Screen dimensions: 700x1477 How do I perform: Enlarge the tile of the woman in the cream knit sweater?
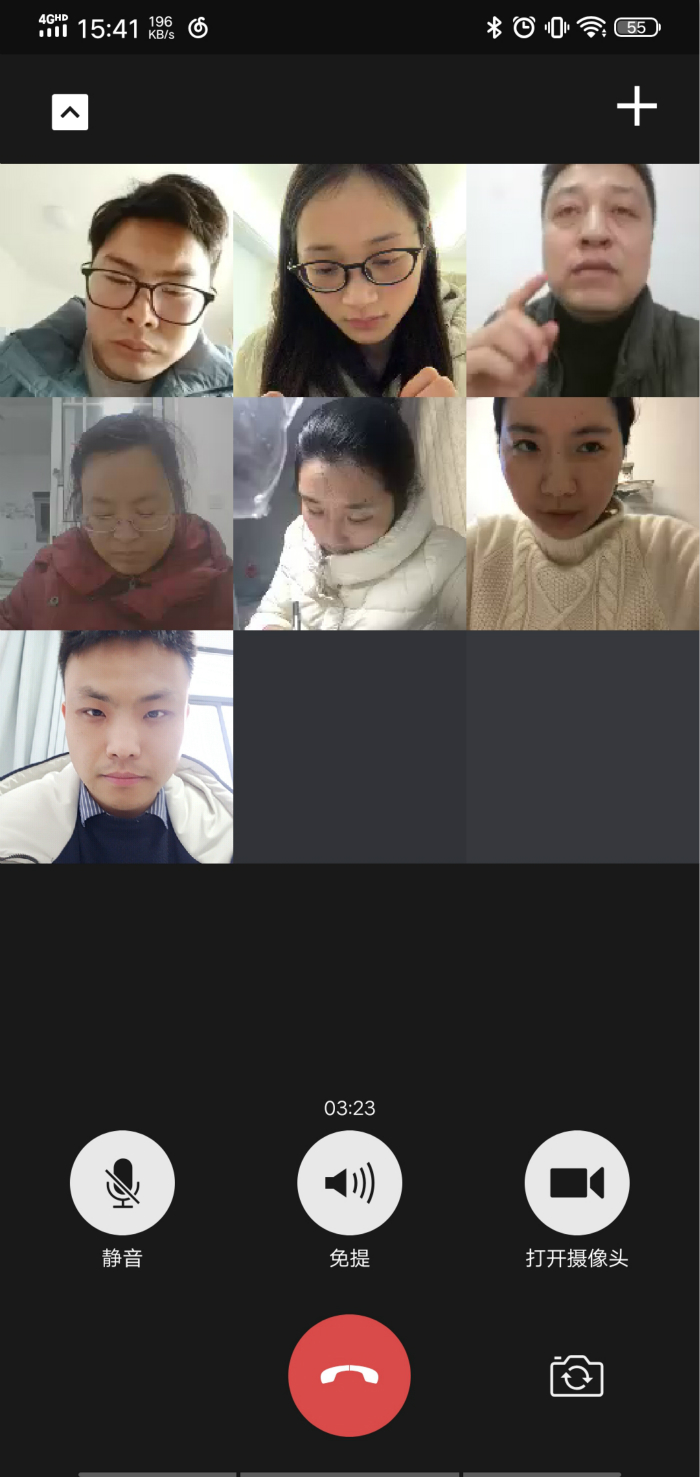tap(583, 514)
